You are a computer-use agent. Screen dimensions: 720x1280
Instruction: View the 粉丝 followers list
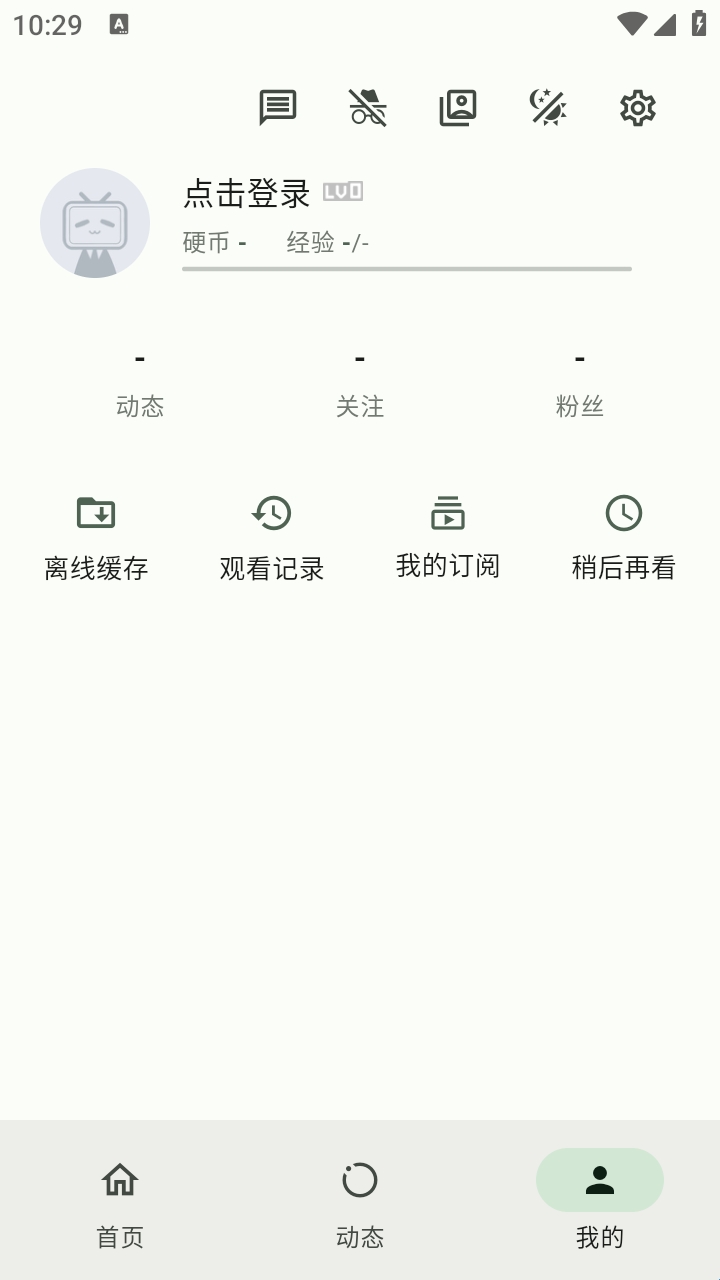click(580, 382)
